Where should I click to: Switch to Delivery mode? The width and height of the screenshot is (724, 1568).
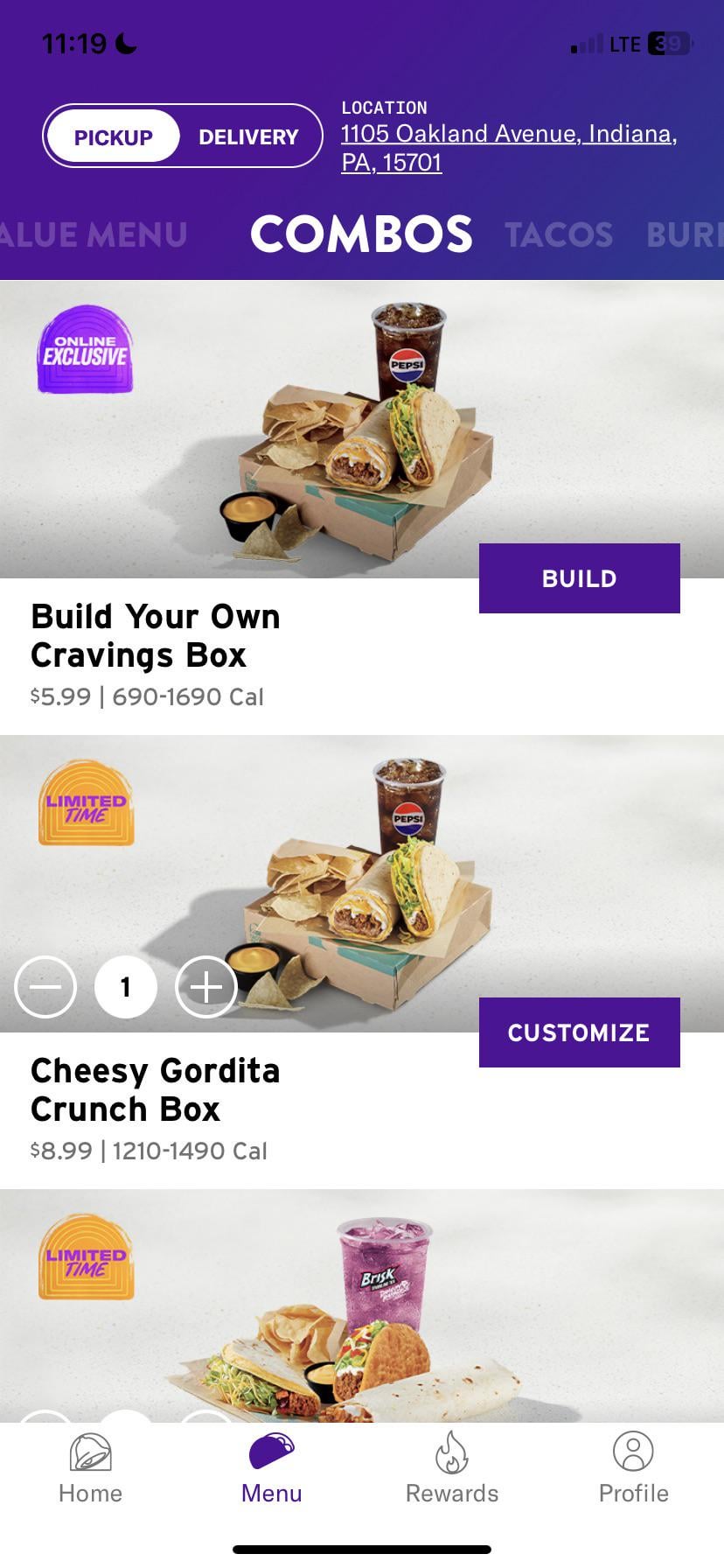(x=248, y=136)
